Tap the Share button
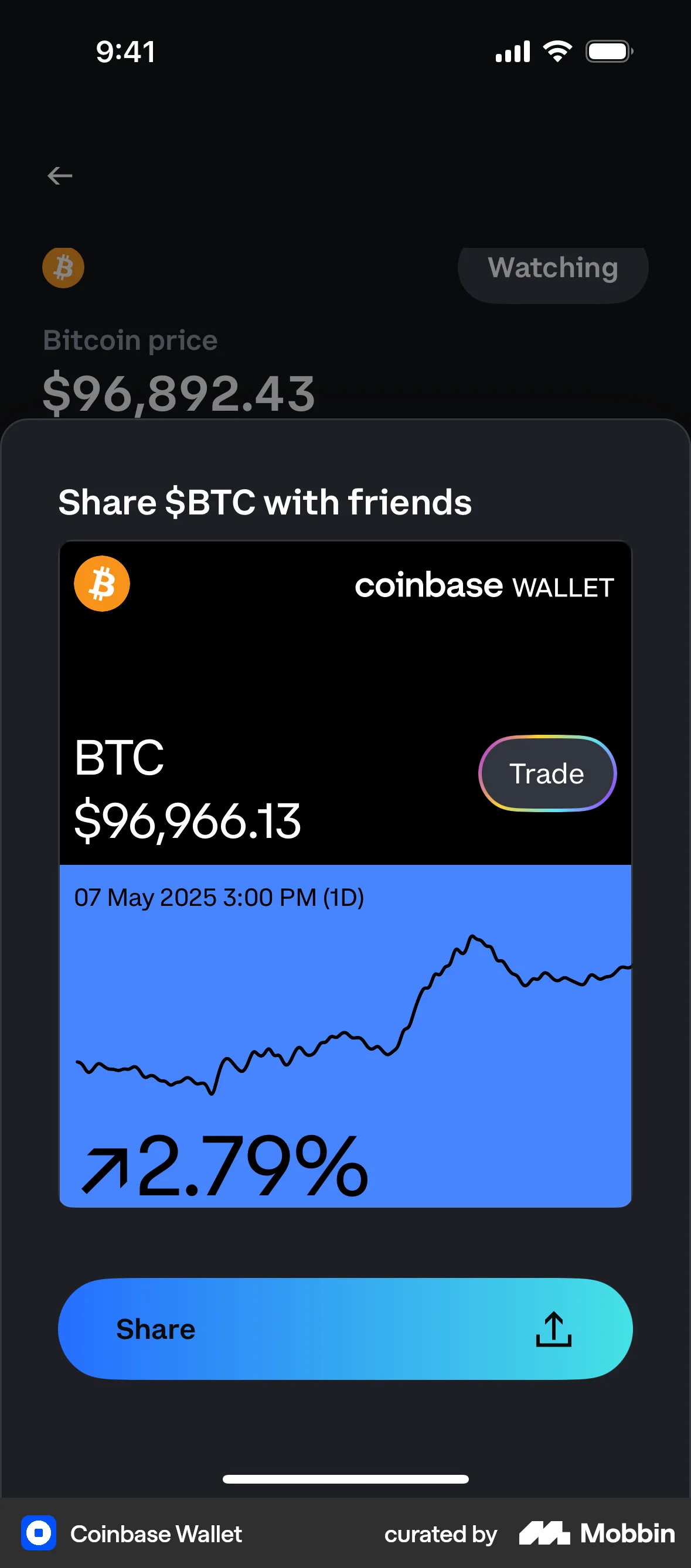 (345, 1329)
